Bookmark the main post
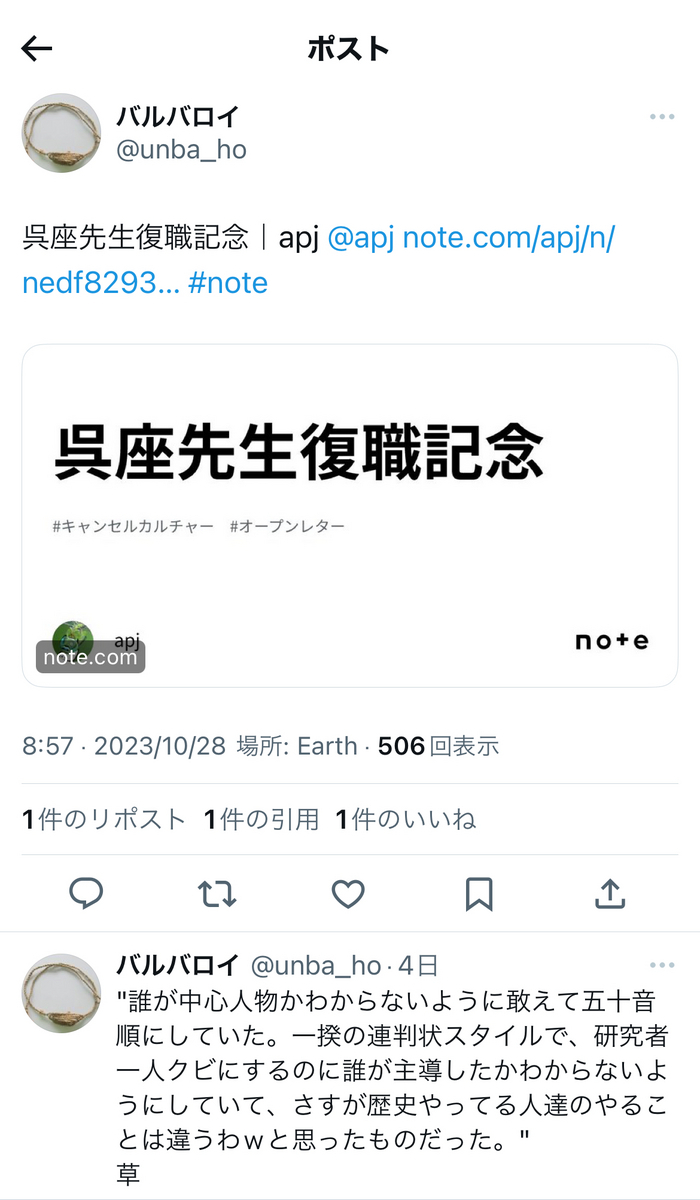Image resolution: width=700 pixels, height=1200 pixels. pos(479,894)
